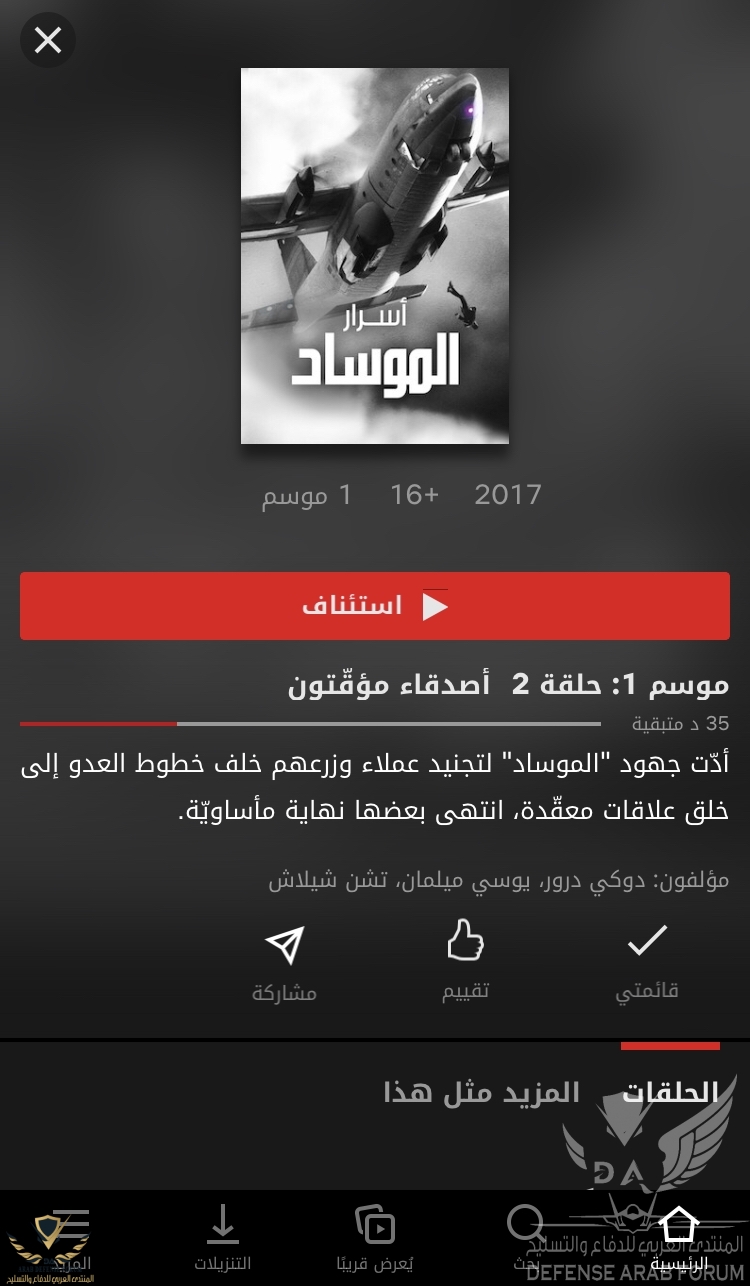Image resolution: width=750 pixels, height=1286 pixels.
Task: Switch to the الحلقات (Episodes) tab
Action: (670, 1092)
